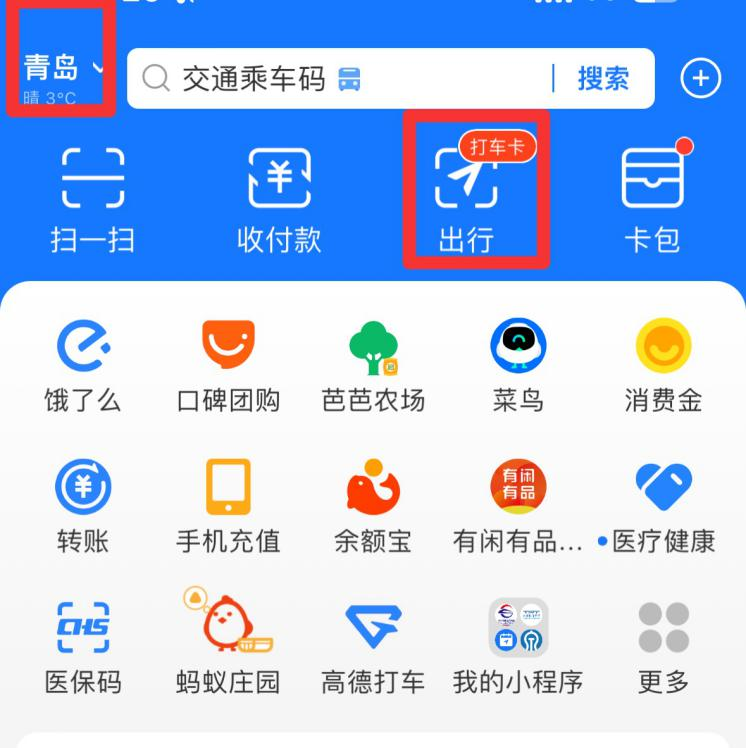Launch 高德打车 ride hailing
Screen dimensions: 746x748
pyautogui.click(x=373, y=647)
